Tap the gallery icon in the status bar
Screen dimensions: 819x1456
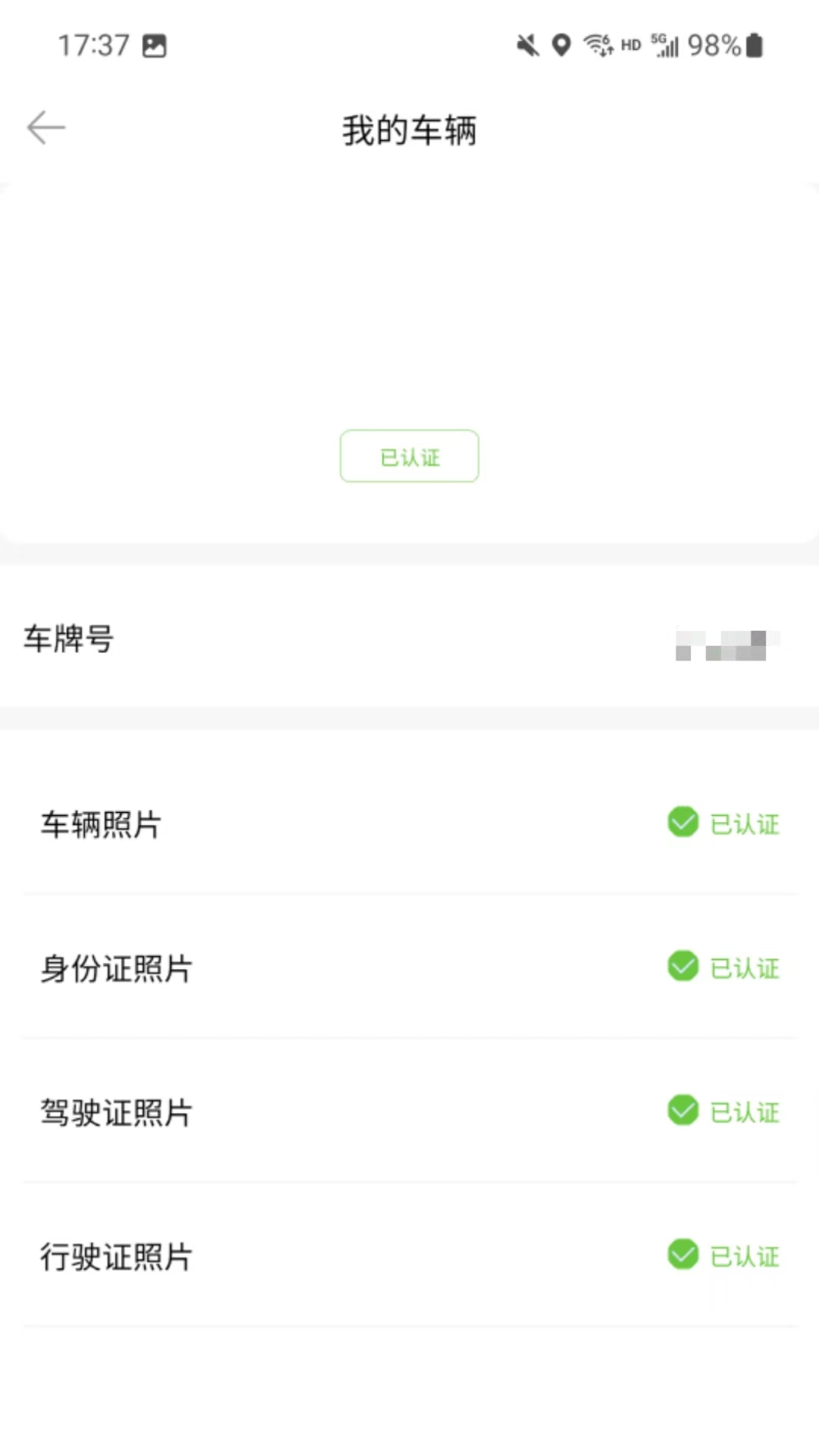[x=154, y=45]
